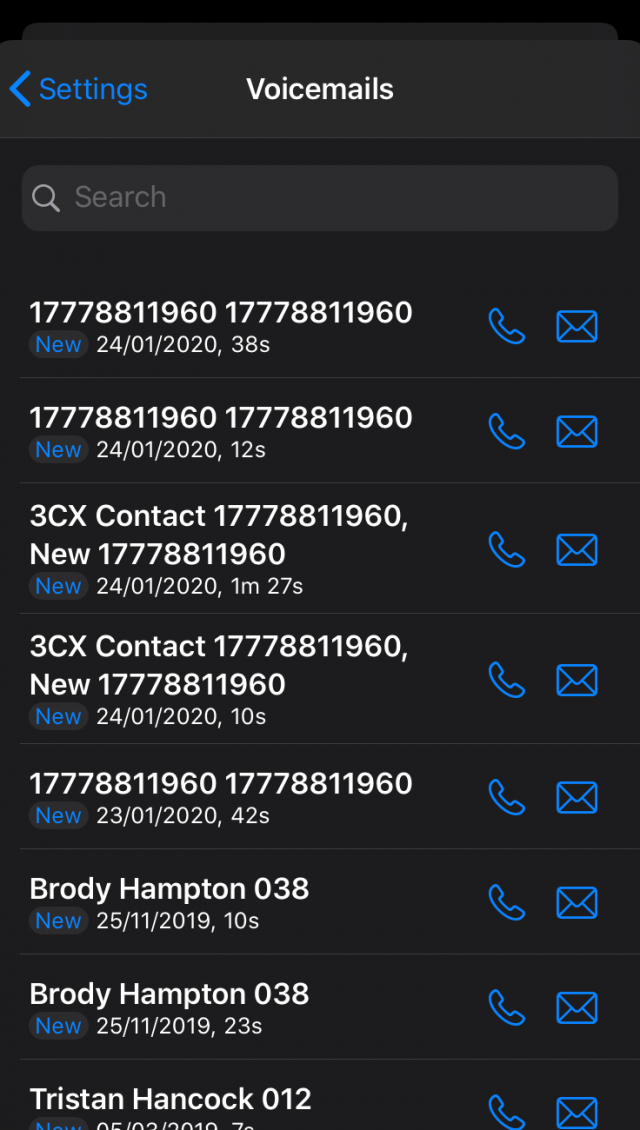Tap envelope icon on Brody Hampton's 10s voicemail
The width and height of the screenshot is (640, 1130).
[x=577, y=903]
